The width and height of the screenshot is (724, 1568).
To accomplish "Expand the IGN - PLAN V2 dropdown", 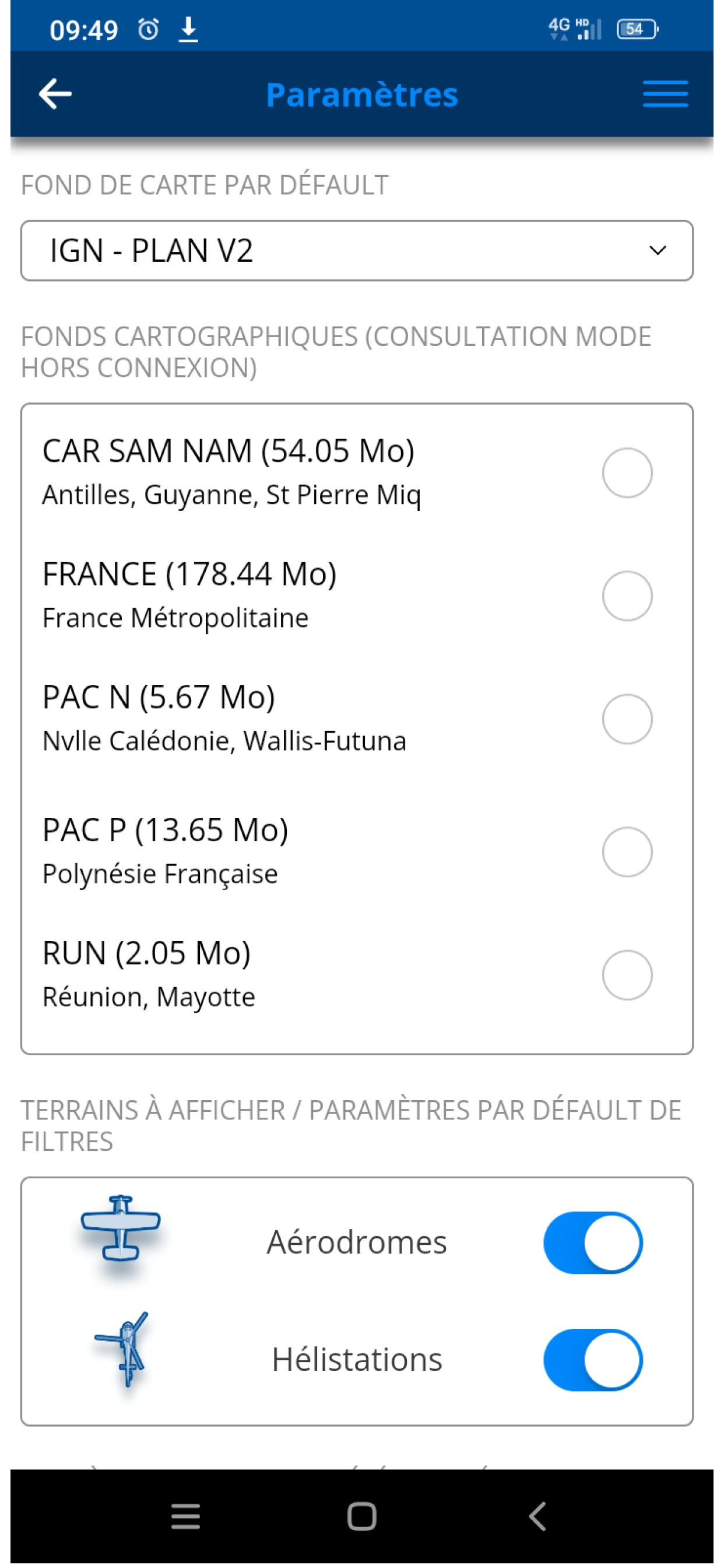I will 357,251.
